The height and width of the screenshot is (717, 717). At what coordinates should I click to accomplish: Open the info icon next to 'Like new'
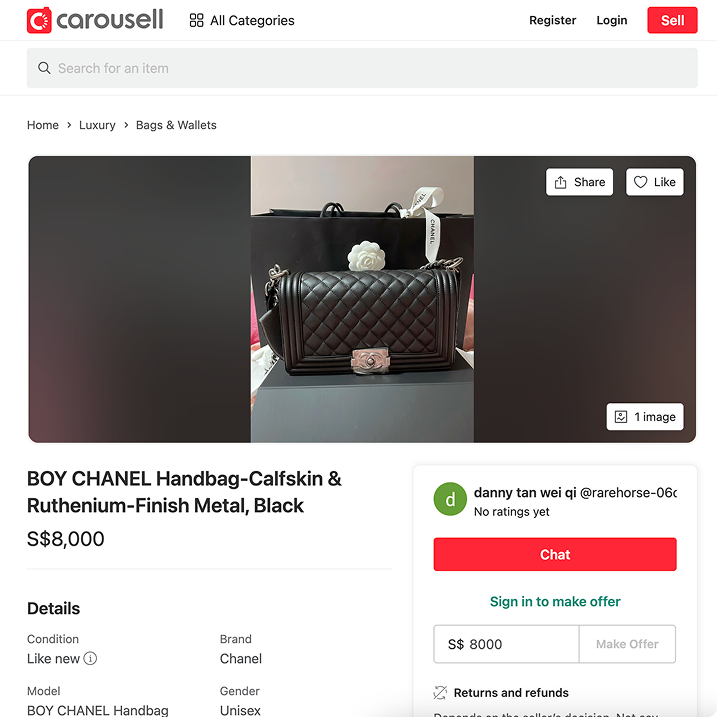click(91, 659)
